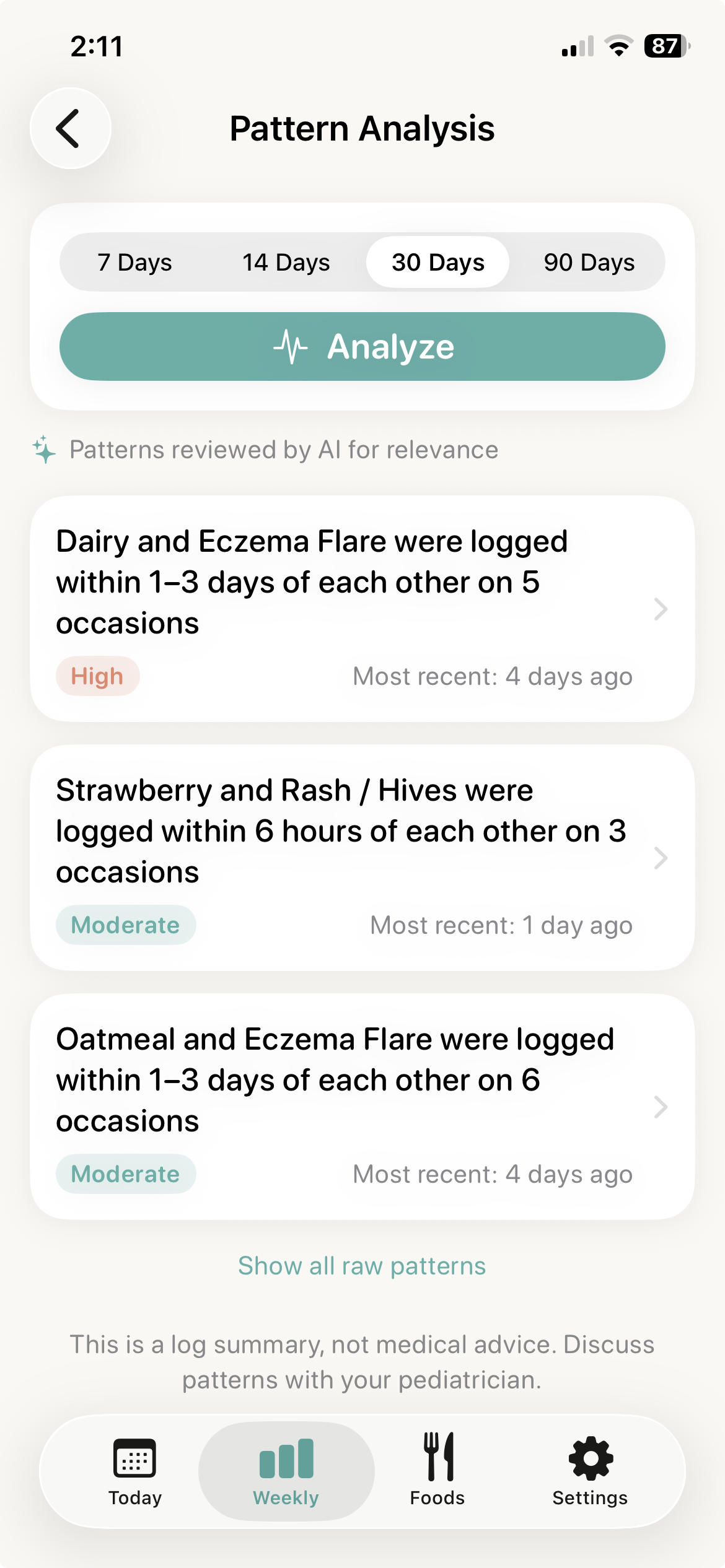
Task: Switch to the Weekly tab
Action: coord(286,1480)
